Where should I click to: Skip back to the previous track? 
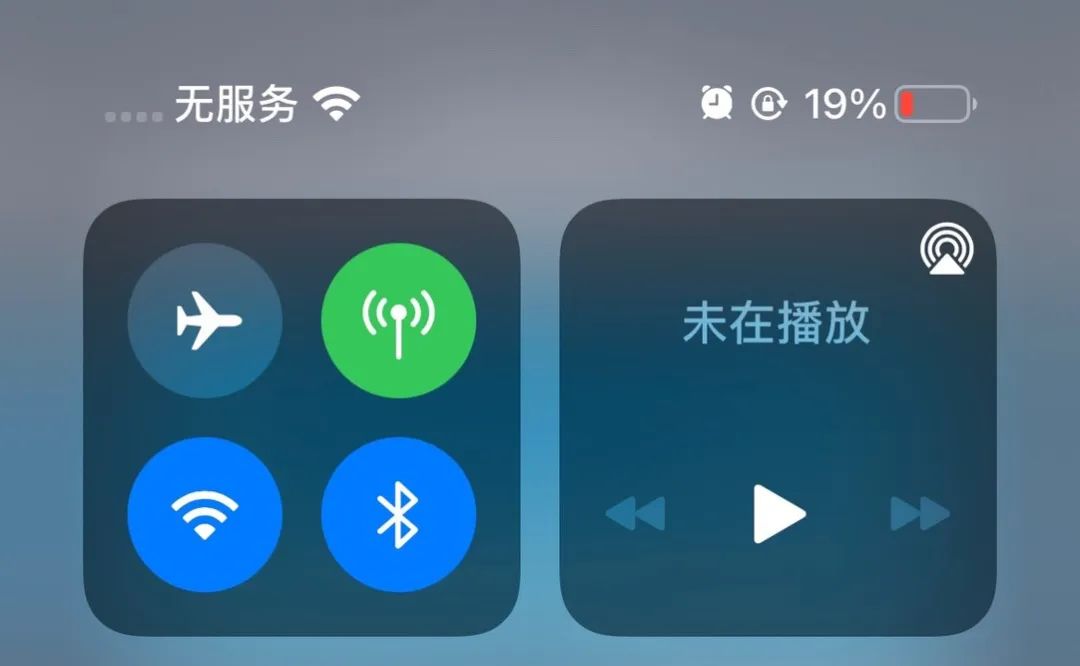click(x=636, y=514)
